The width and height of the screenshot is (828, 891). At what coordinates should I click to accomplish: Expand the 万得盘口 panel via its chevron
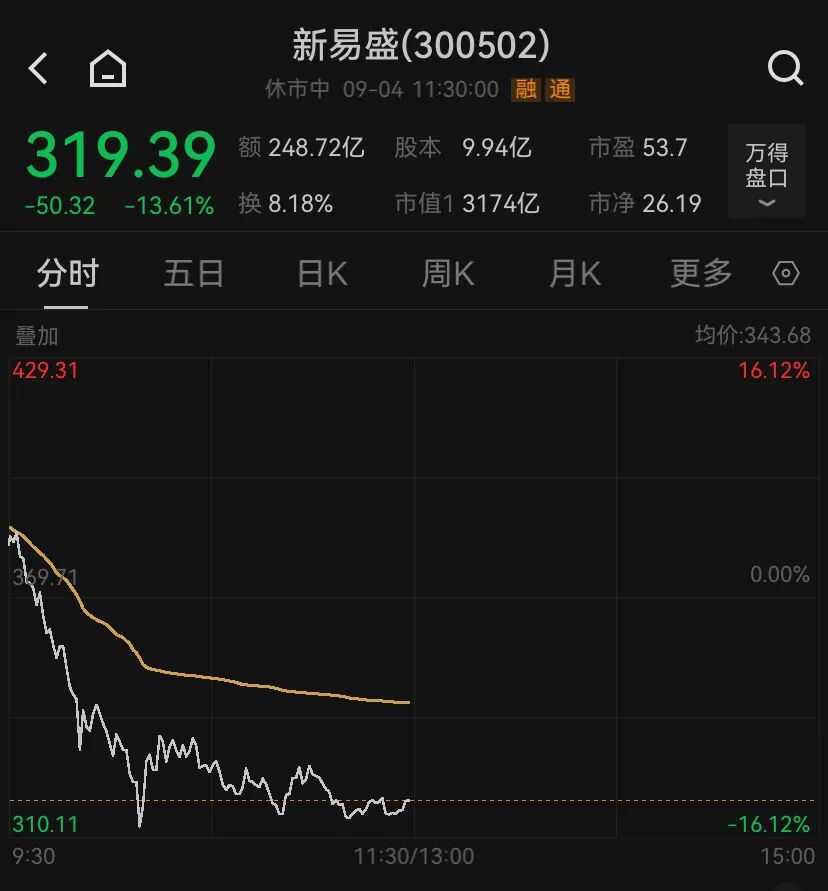766,203
